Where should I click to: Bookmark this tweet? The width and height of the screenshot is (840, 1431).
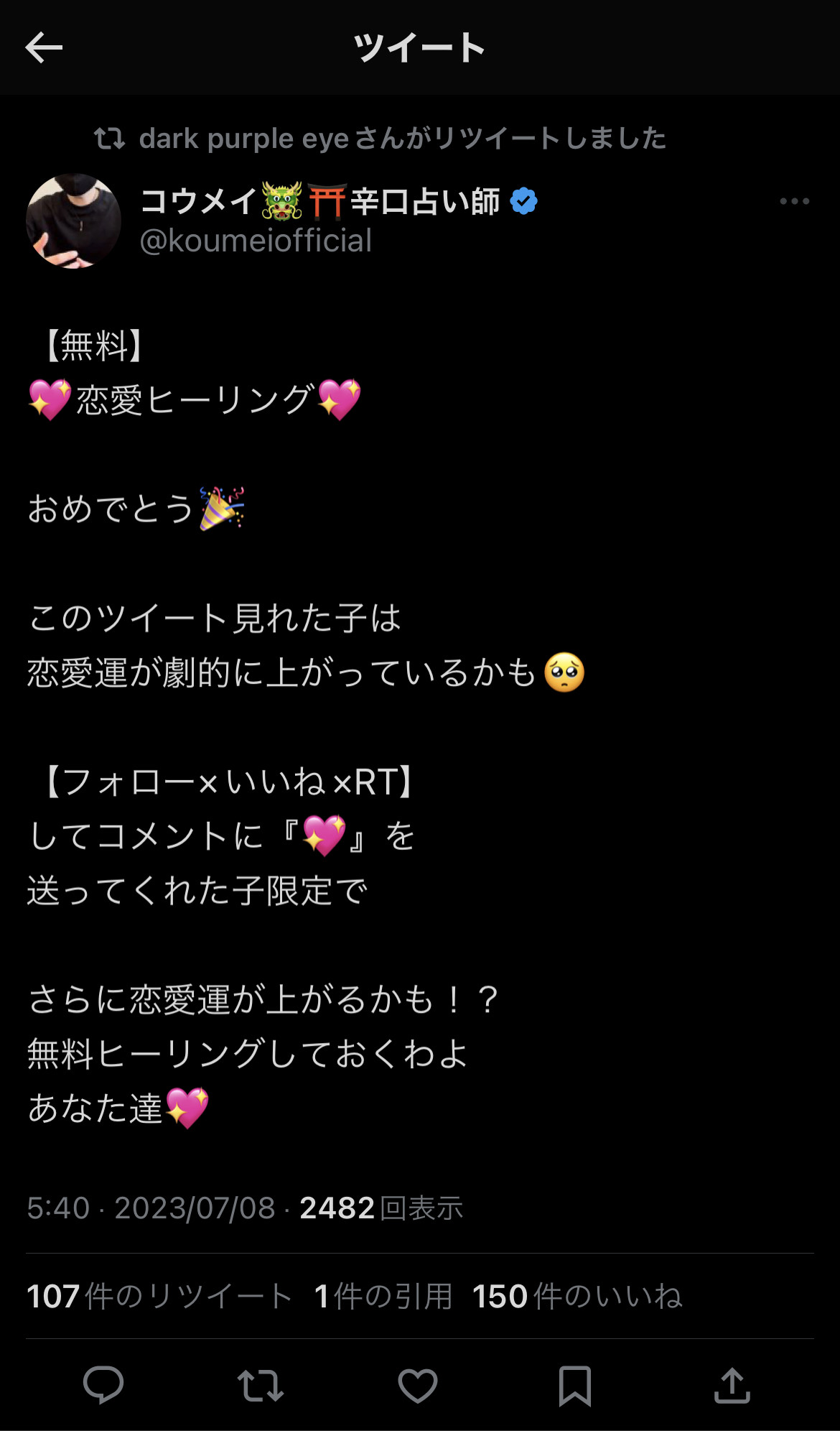(x=575, y=1386)
